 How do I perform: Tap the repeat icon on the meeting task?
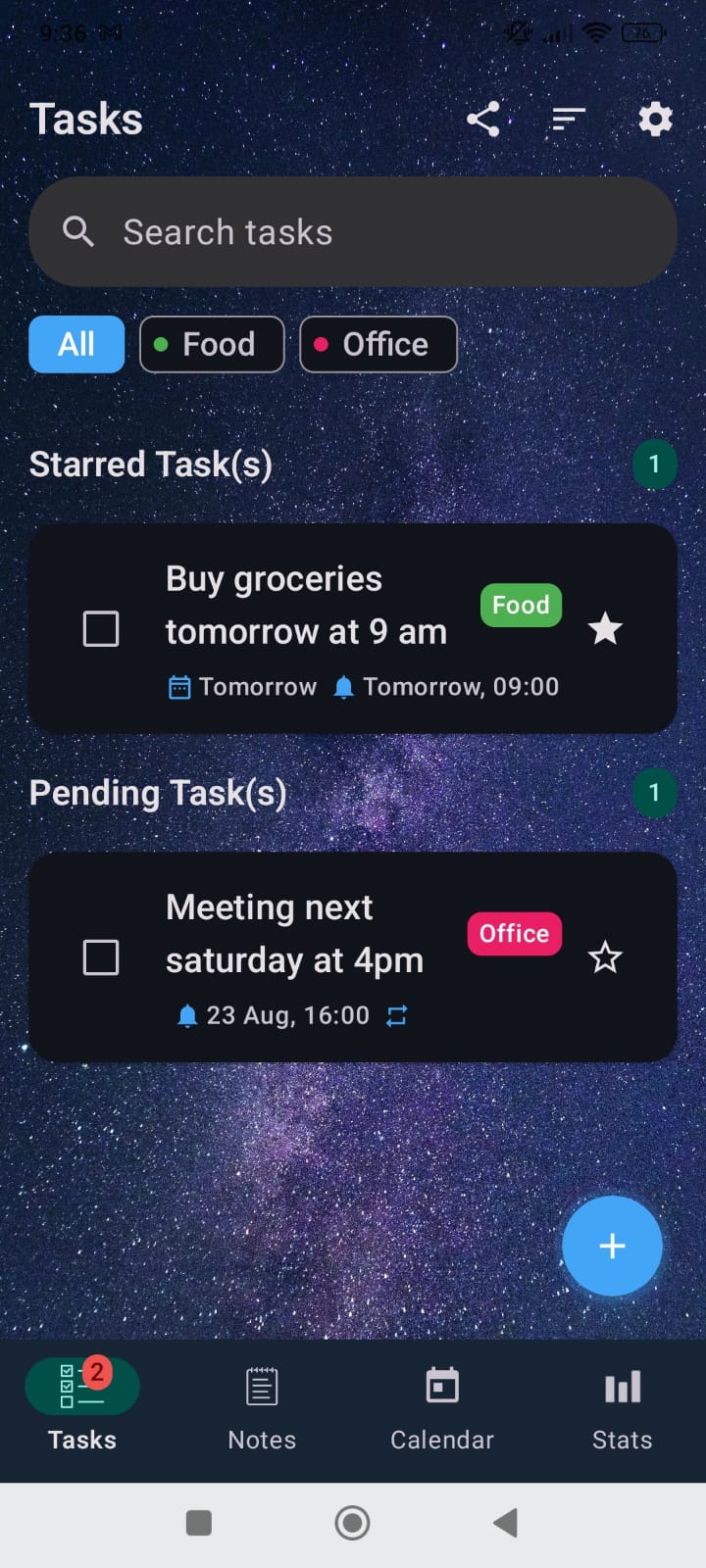click(395, 1015)
